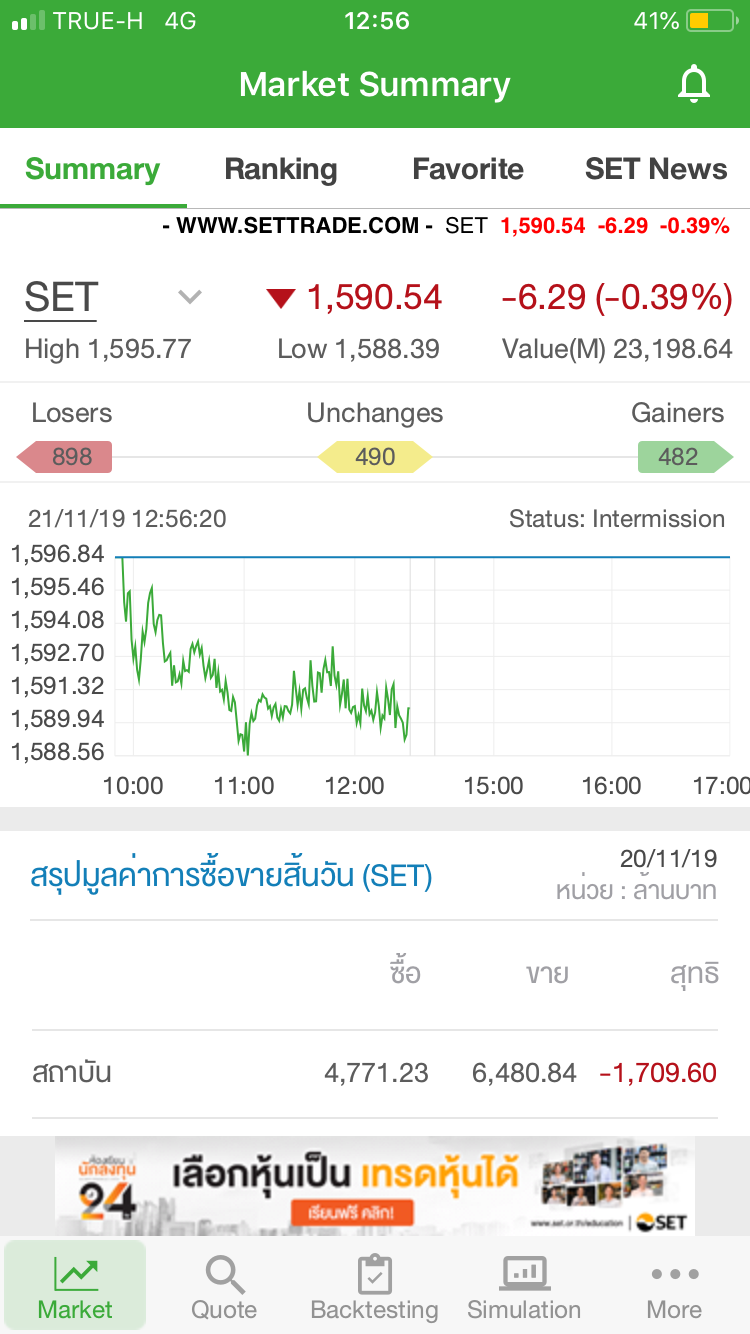Show the Gainers list with 482
The image size is (750, 1334).
click(685, 457)
